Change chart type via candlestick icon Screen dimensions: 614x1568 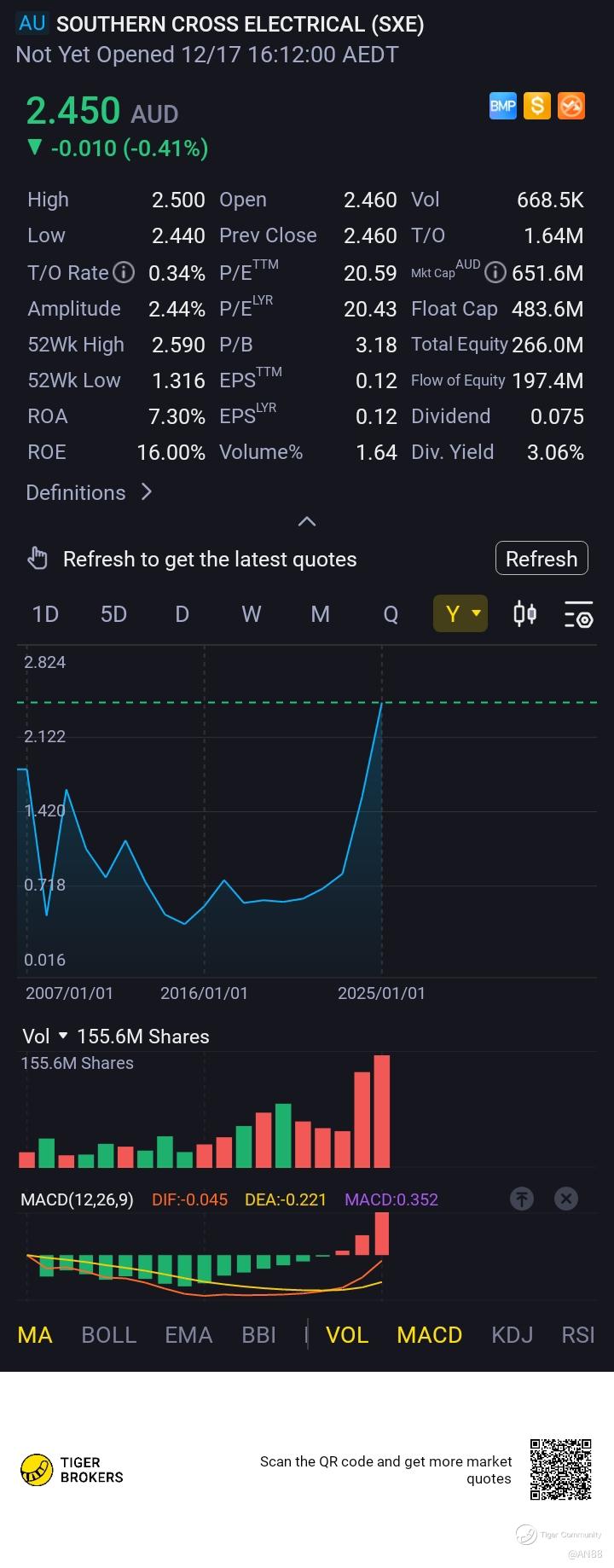pyautogui.click(x=524, y=614)
